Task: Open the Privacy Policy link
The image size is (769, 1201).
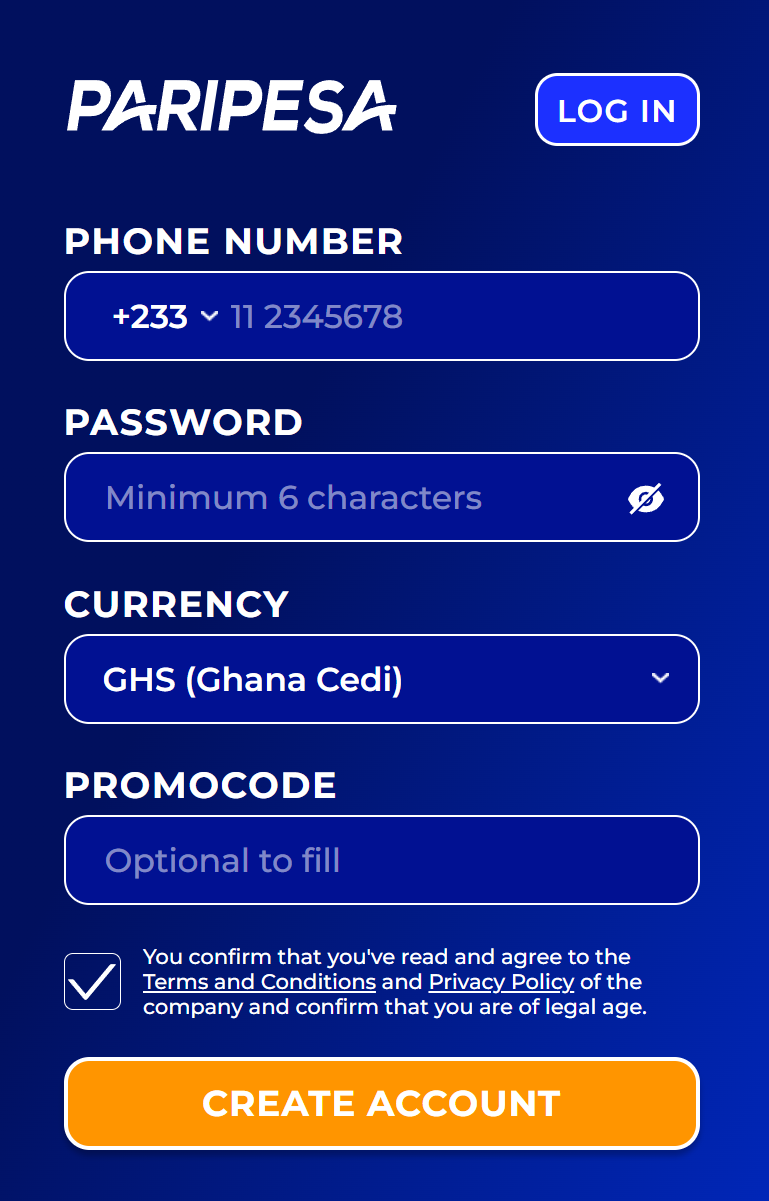Action: point(501,982)
